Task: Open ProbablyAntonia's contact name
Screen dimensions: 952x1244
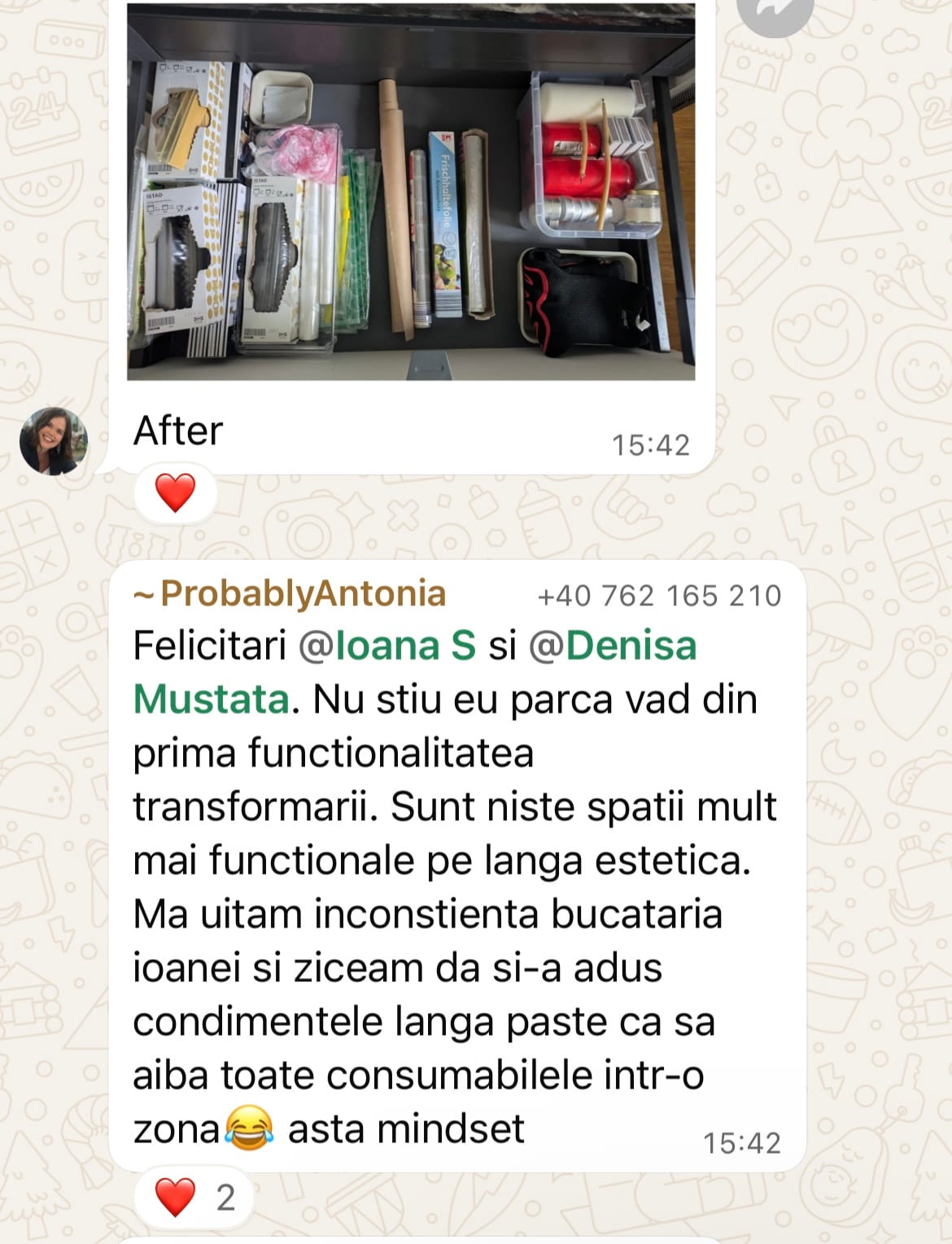Action: click(x=303, y=594)
